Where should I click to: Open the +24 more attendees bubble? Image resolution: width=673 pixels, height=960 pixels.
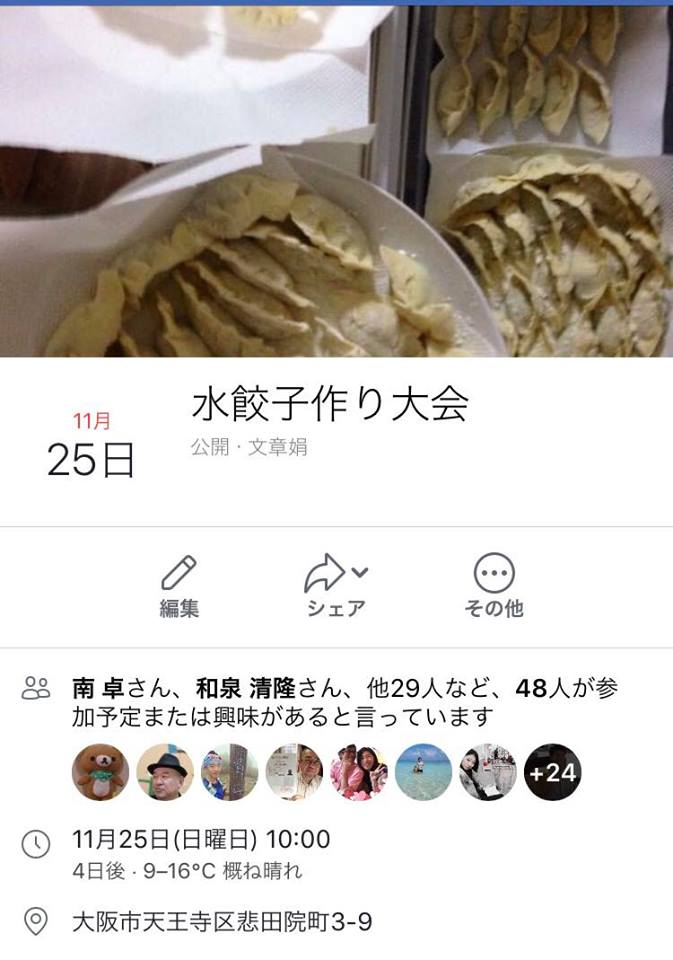point(552,772)
